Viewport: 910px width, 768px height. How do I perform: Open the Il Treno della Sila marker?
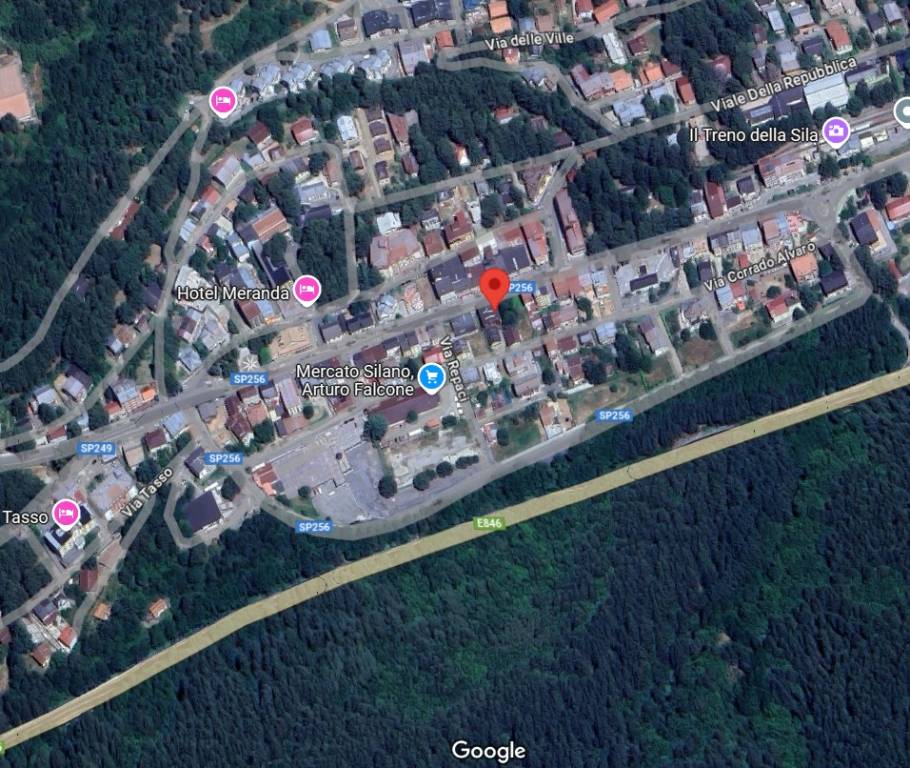pos(836,132)
